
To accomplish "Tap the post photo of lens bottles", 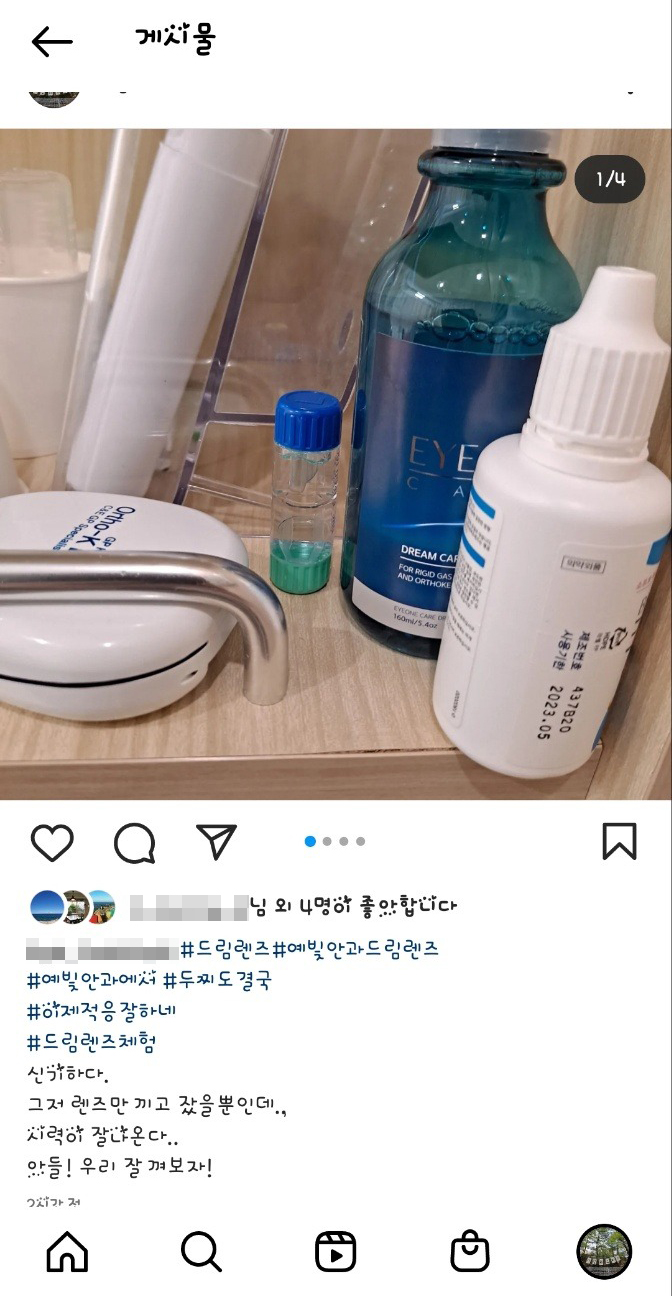I will 336,464.
